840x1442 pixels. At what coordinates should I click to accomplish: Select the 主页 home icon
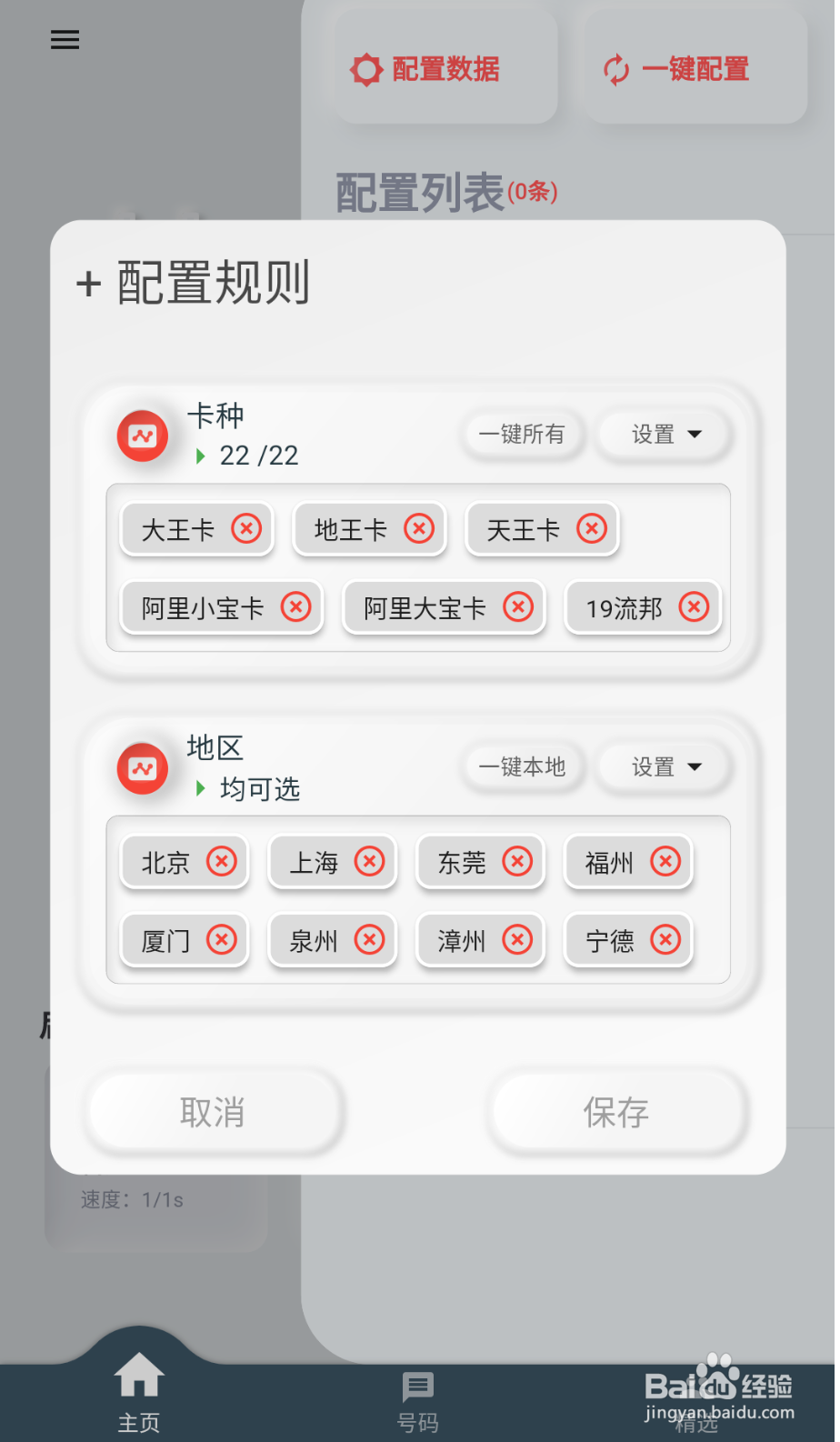(x=138, y=1373)
